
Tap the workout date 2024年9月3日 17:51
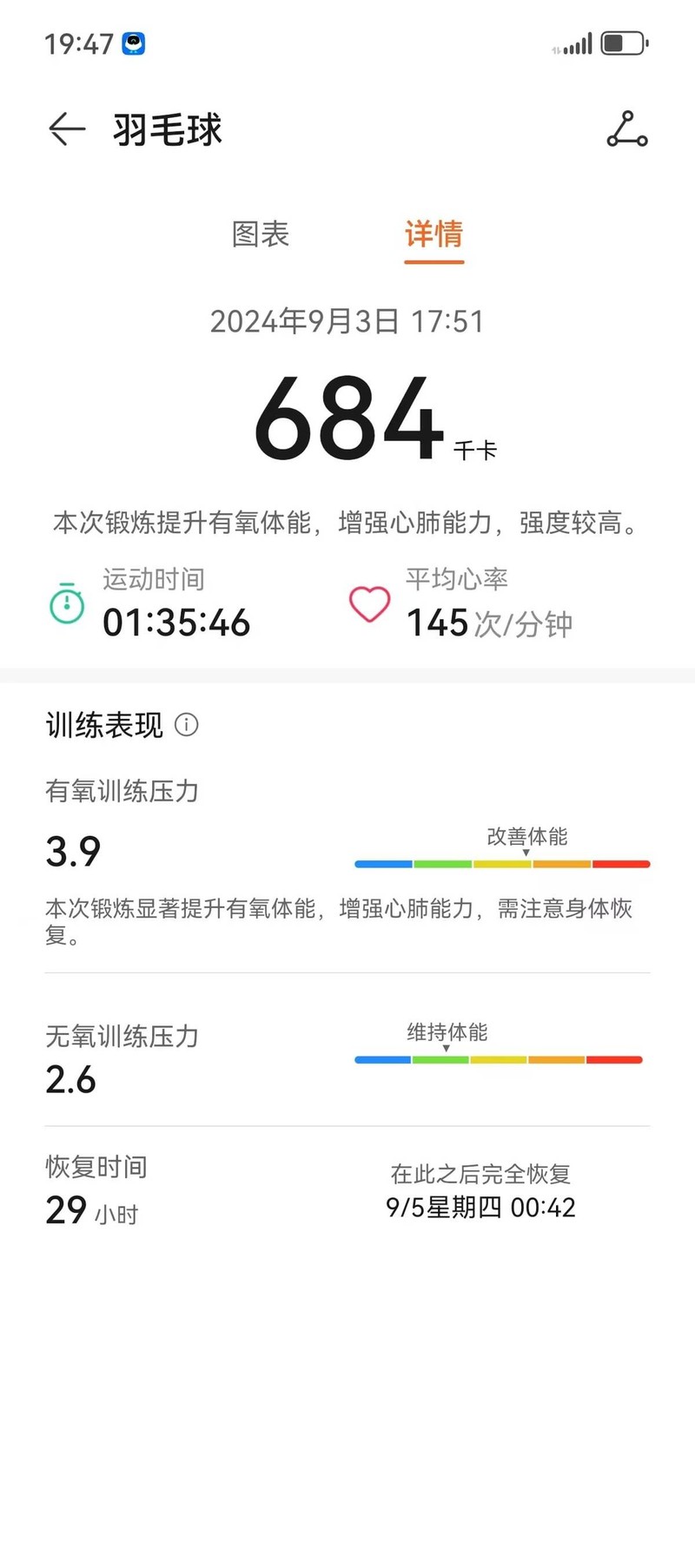(347, 321)
